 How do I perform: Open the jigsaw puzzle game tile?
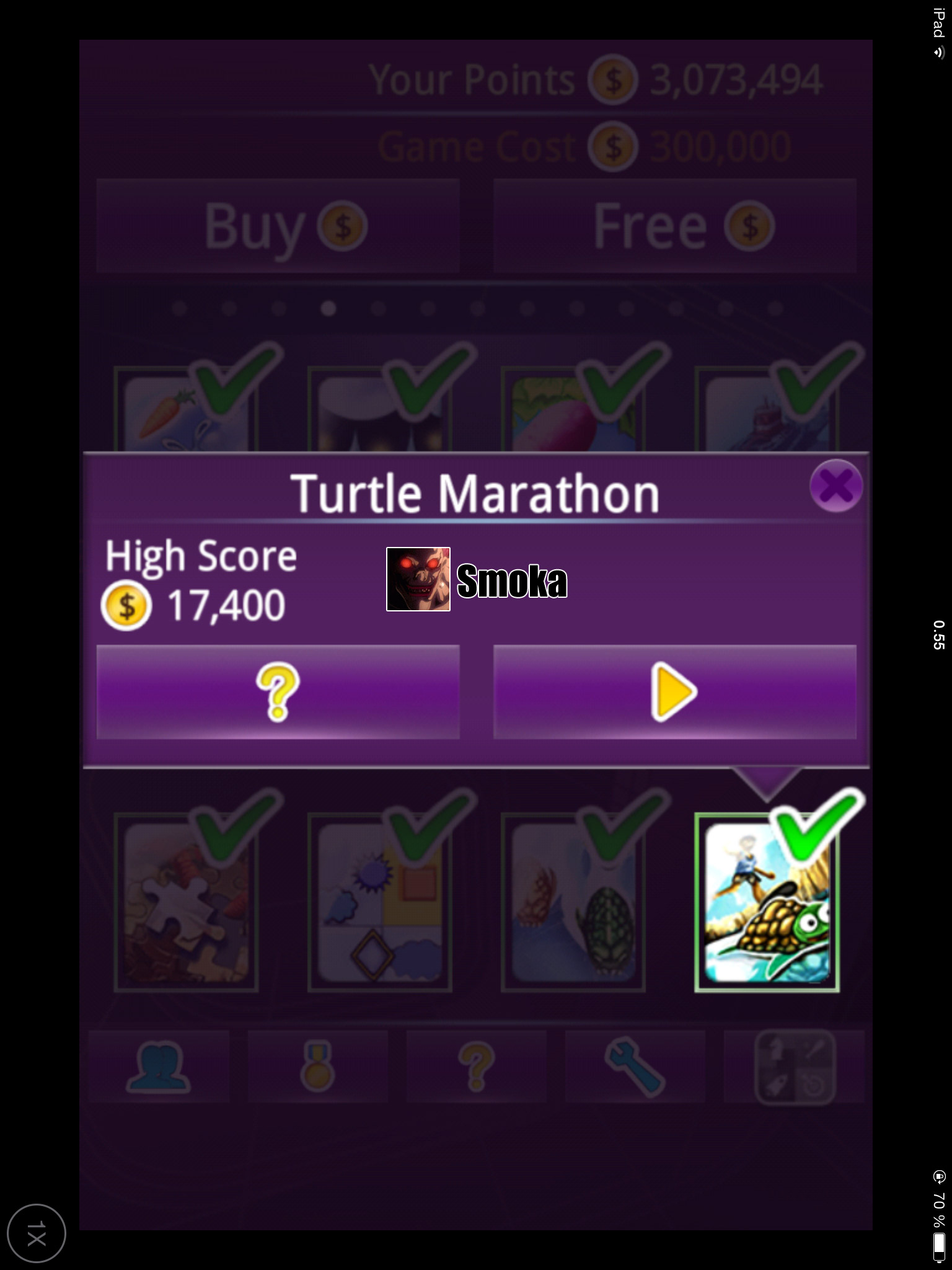tap(186, 902)
